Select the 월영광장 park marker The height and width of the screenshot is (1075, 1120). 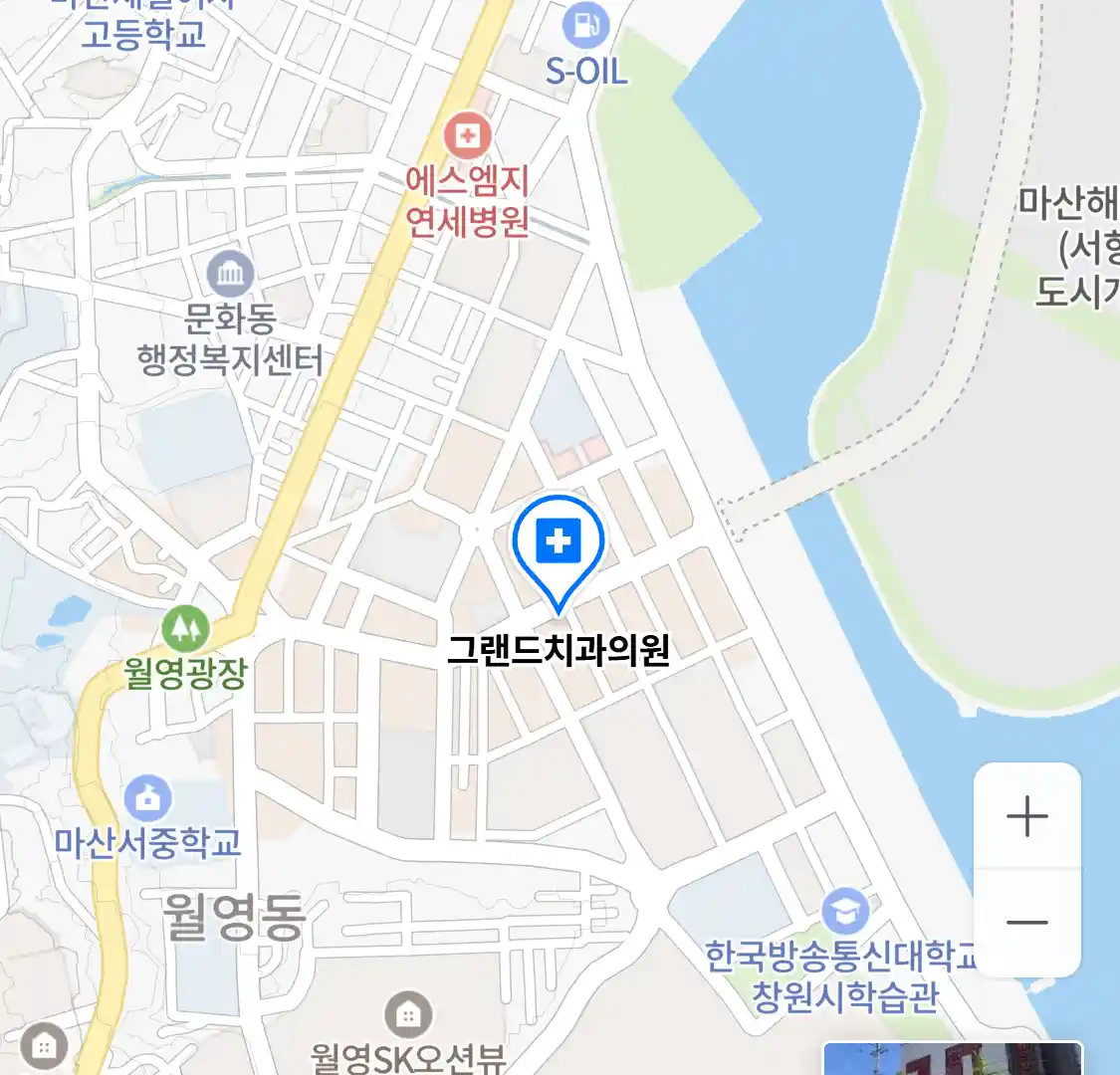pyautogui.click(x=185, y=628)
